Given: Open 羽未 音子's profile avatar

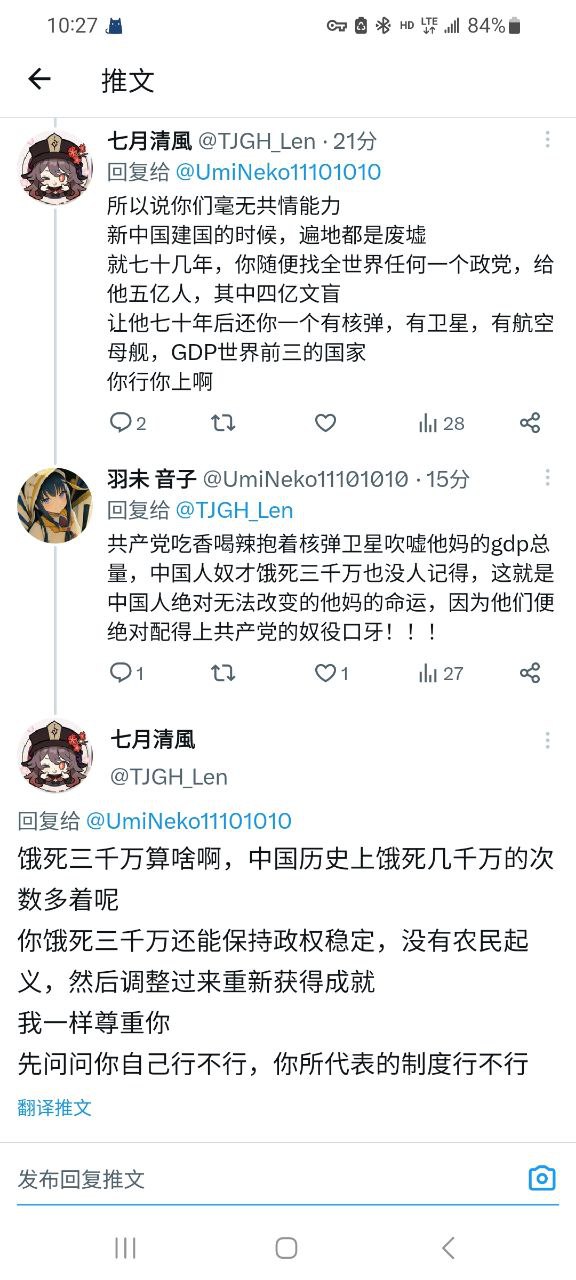Looking at the screenshot, I should click(x=55, y=504).
